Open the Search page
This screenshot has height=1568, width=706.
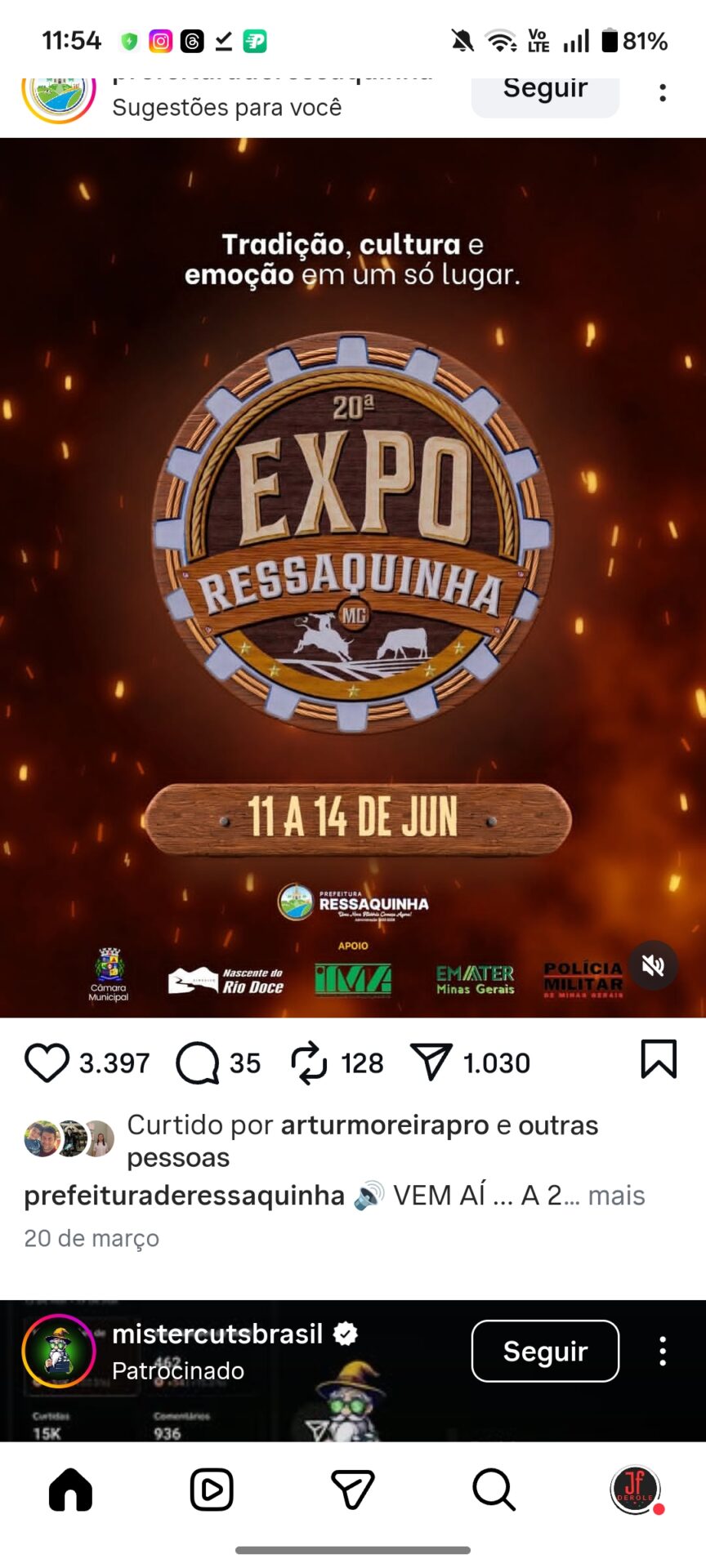tap(494, 1490)
